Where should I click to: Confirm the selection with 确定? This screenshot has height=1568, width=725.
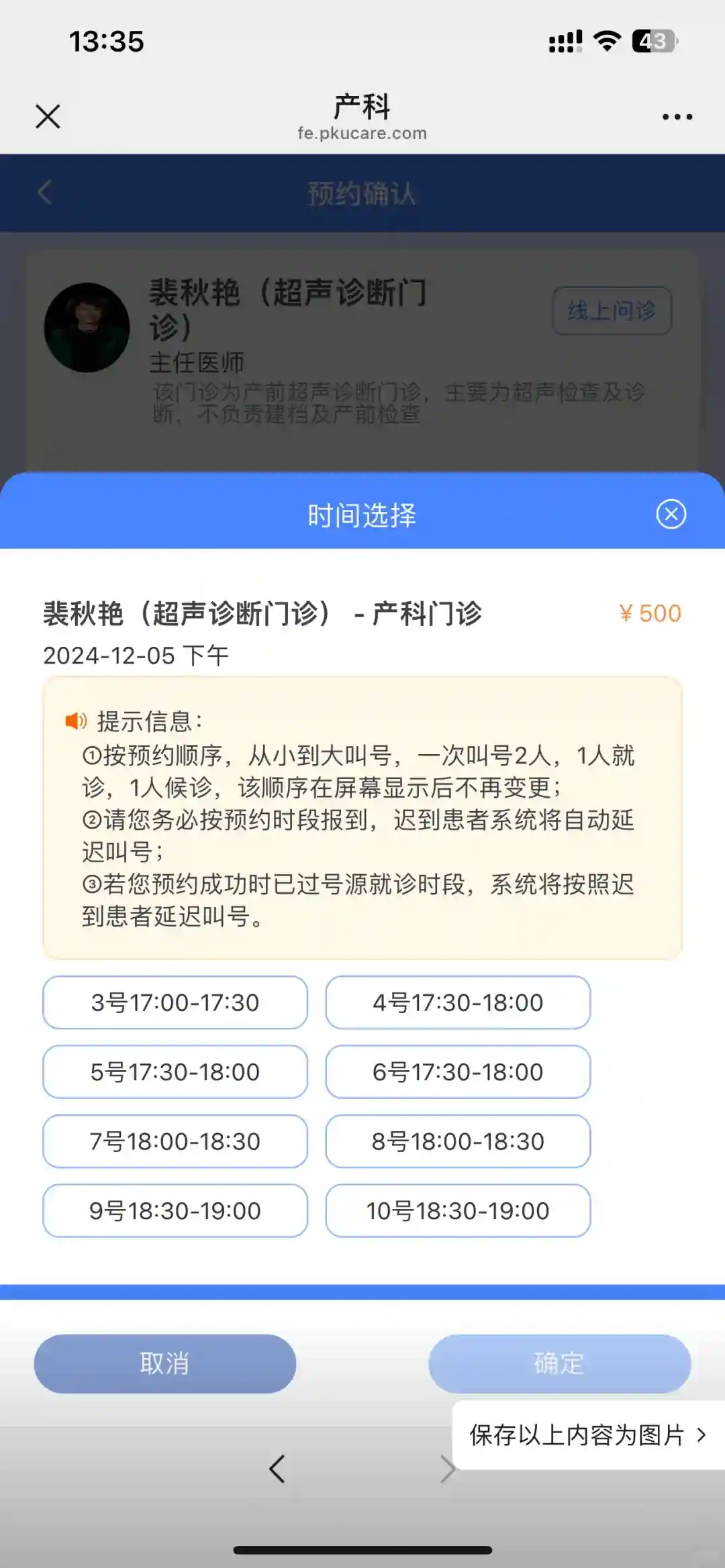pos(559,1363)
